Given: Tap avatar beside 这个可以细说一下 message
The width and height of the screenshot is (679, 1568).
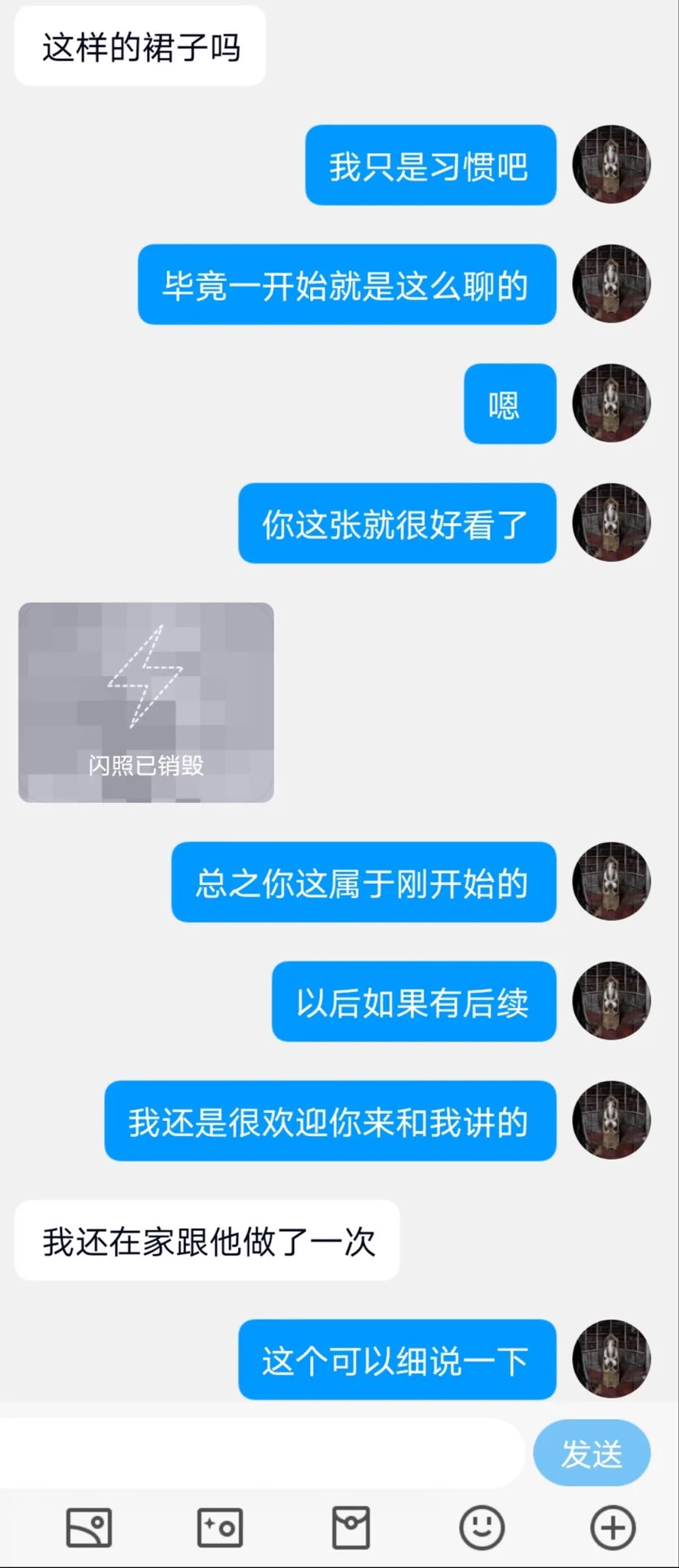Looking at the screenshot, I should tap(611, 1358).
